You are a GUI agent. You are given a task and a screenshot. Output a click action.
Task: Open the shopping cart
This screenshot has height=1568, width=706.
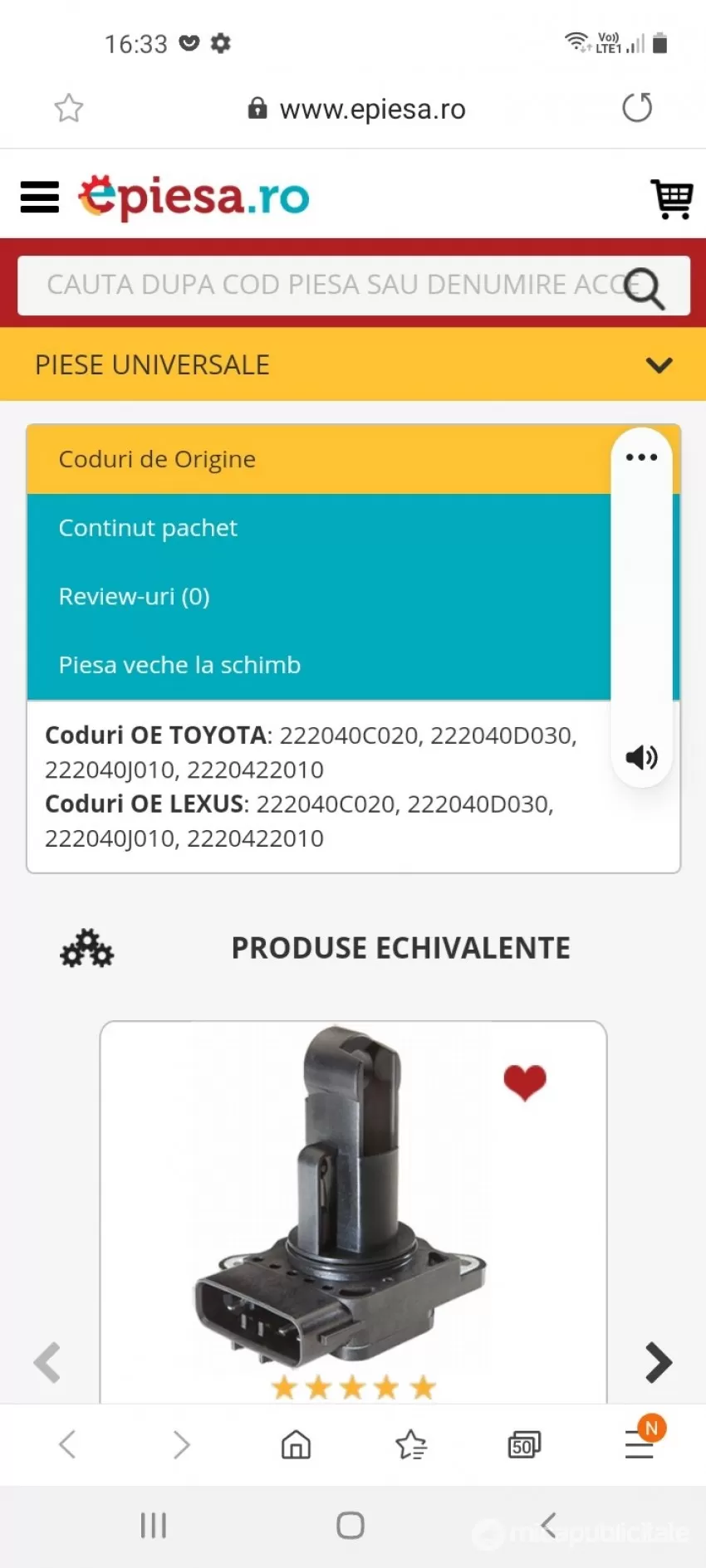pyautogui.click(x=671, y=198)
